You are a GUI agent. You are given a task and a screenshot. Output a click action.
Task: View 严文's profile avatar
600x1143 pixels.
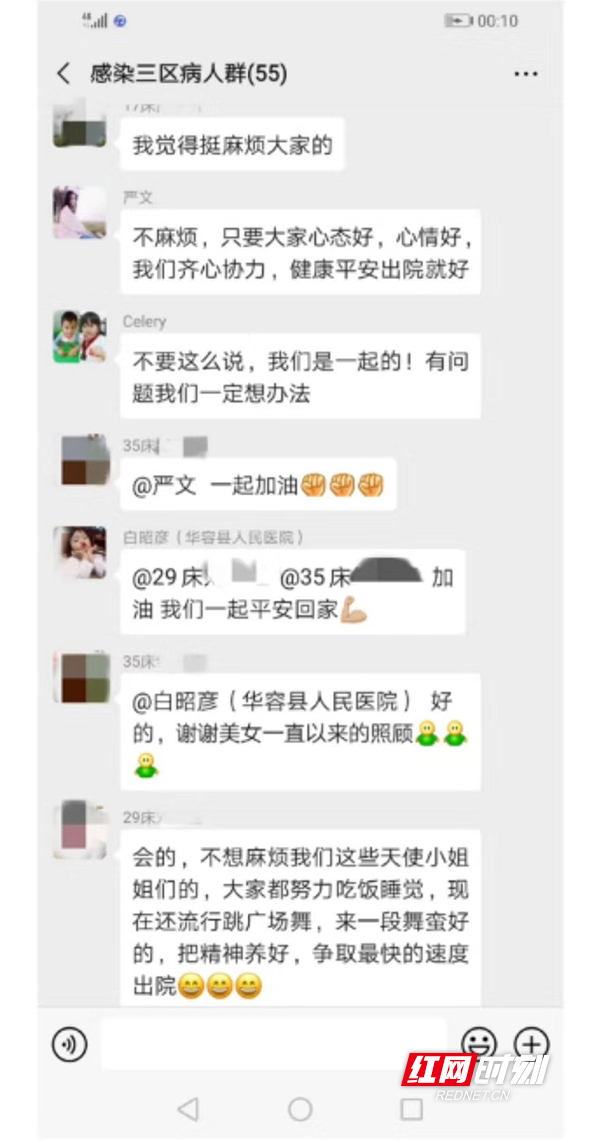[80, 212]
